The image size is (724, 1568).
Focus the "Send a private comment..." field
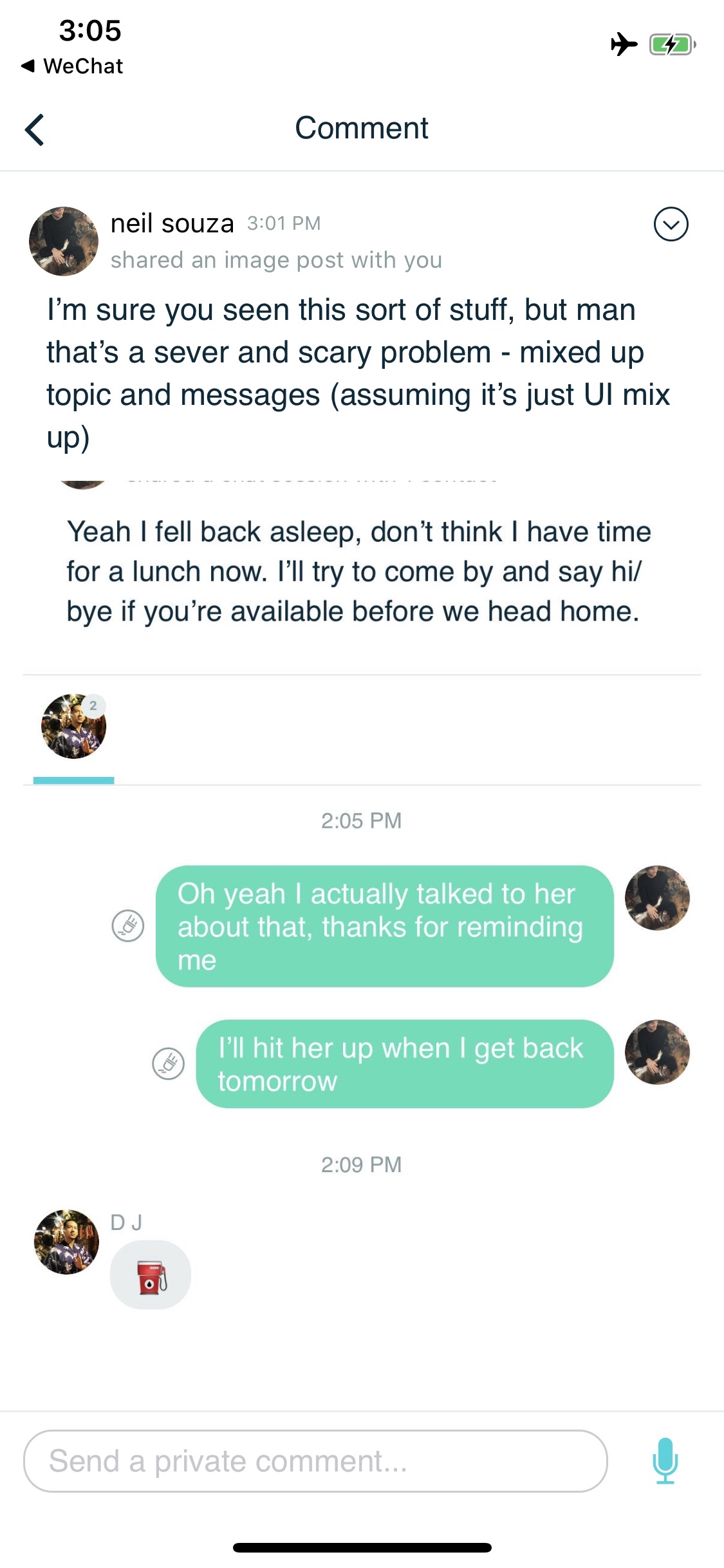point(315,1461)
